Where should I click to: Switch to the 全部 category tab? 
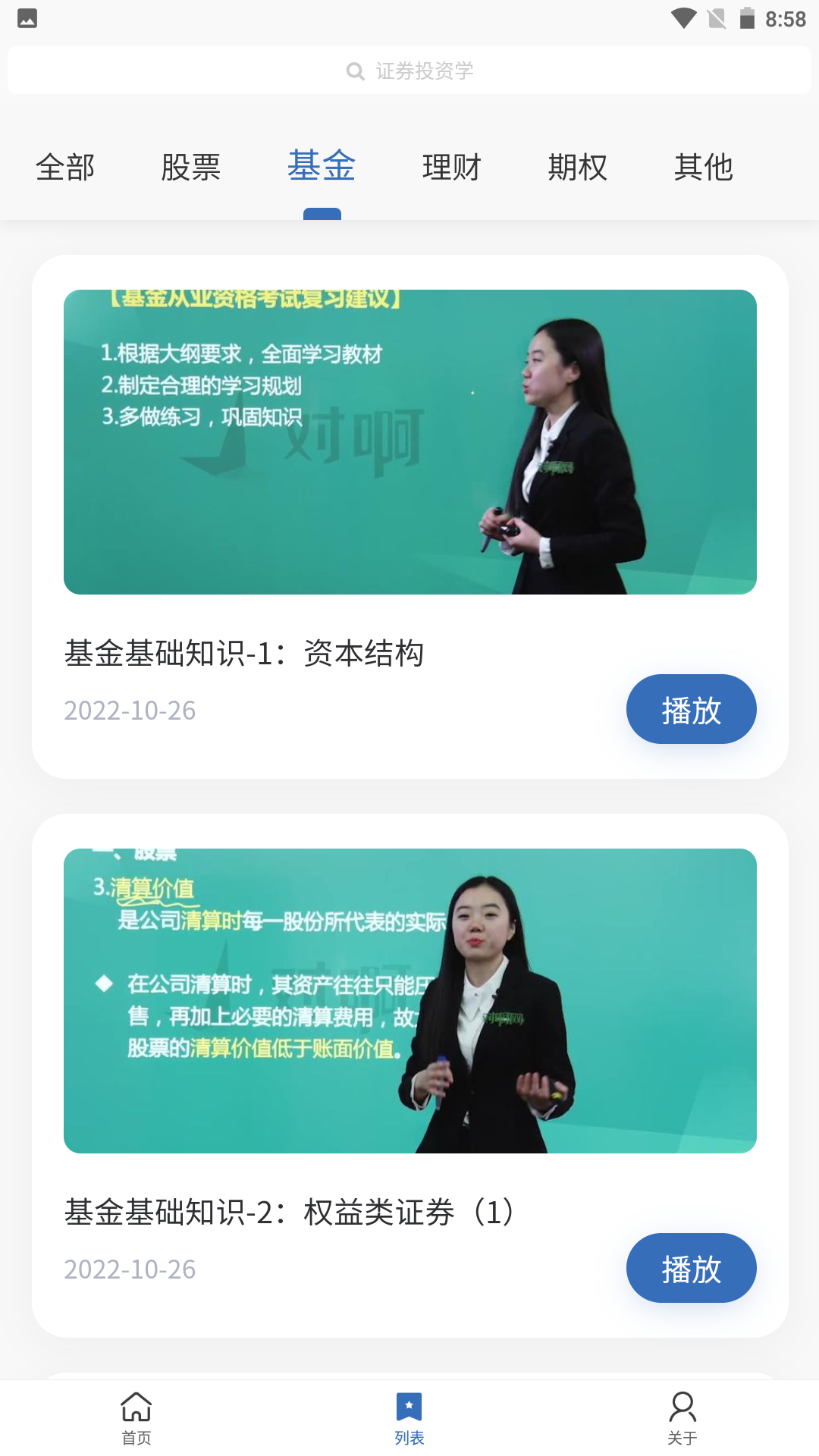[x=64, y=167]
